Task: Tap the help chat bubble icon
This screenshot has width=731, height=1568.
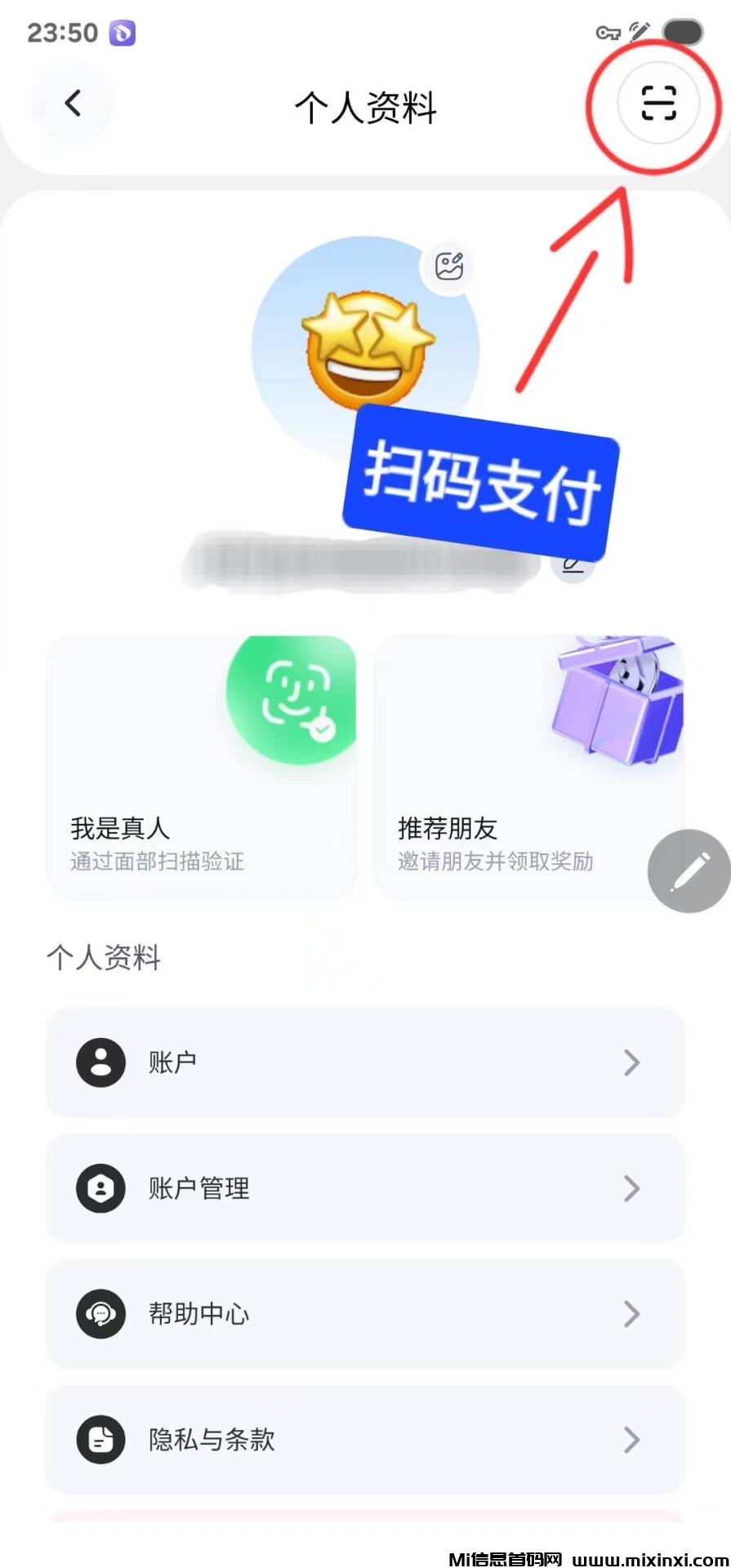Action: coord(100,1314)
